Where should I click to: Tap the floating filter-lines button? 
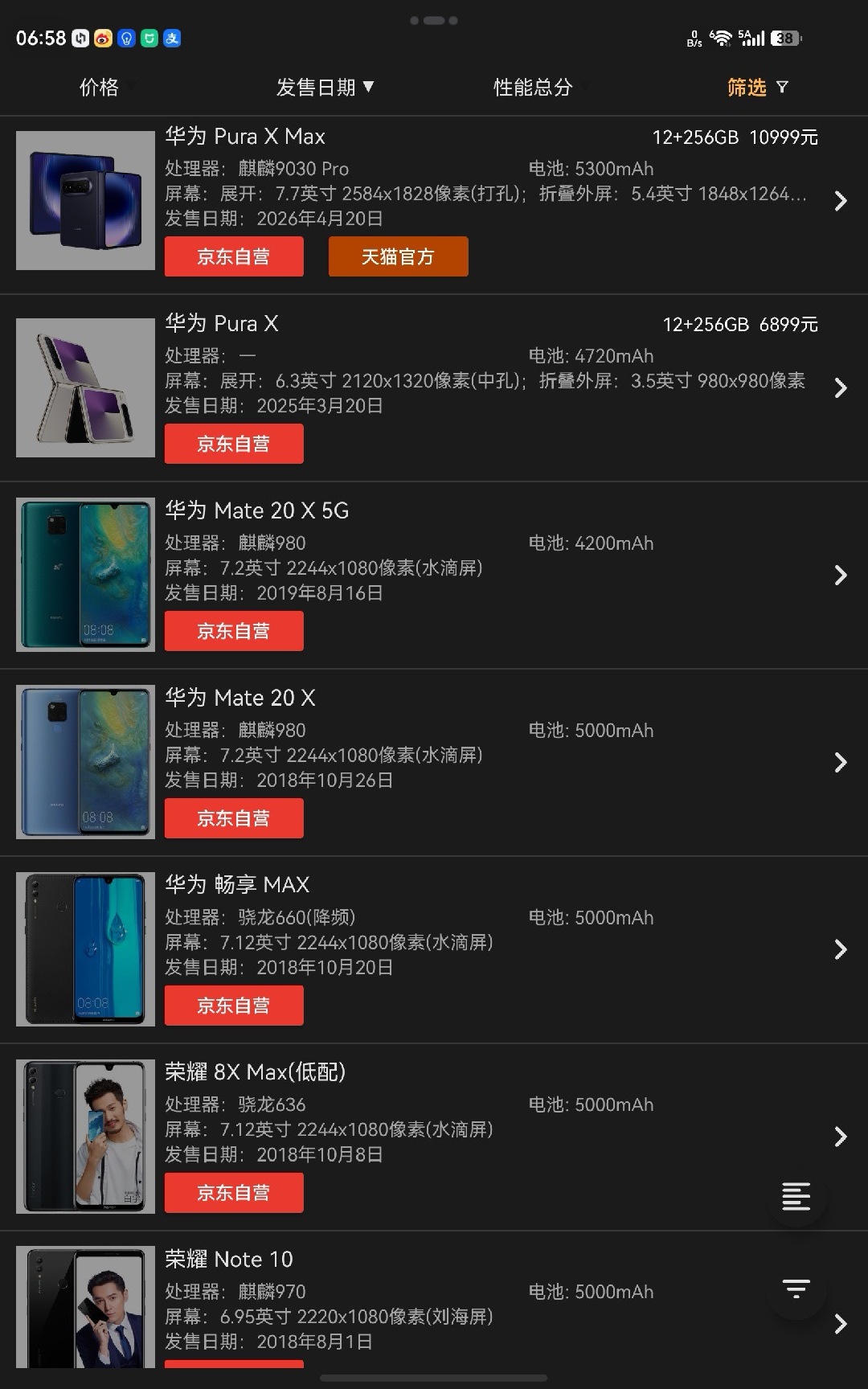796,1289
